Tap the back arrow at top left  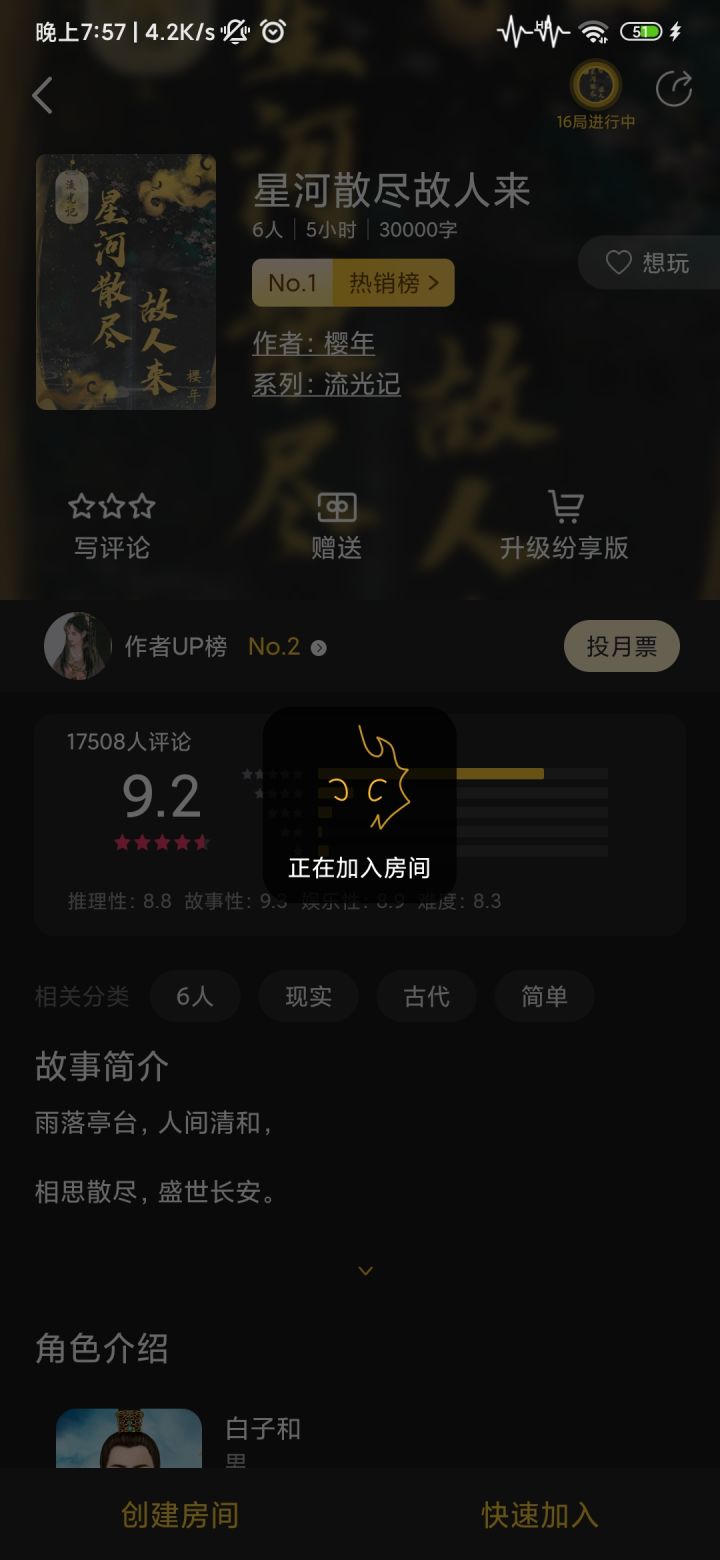pos(40,95)
